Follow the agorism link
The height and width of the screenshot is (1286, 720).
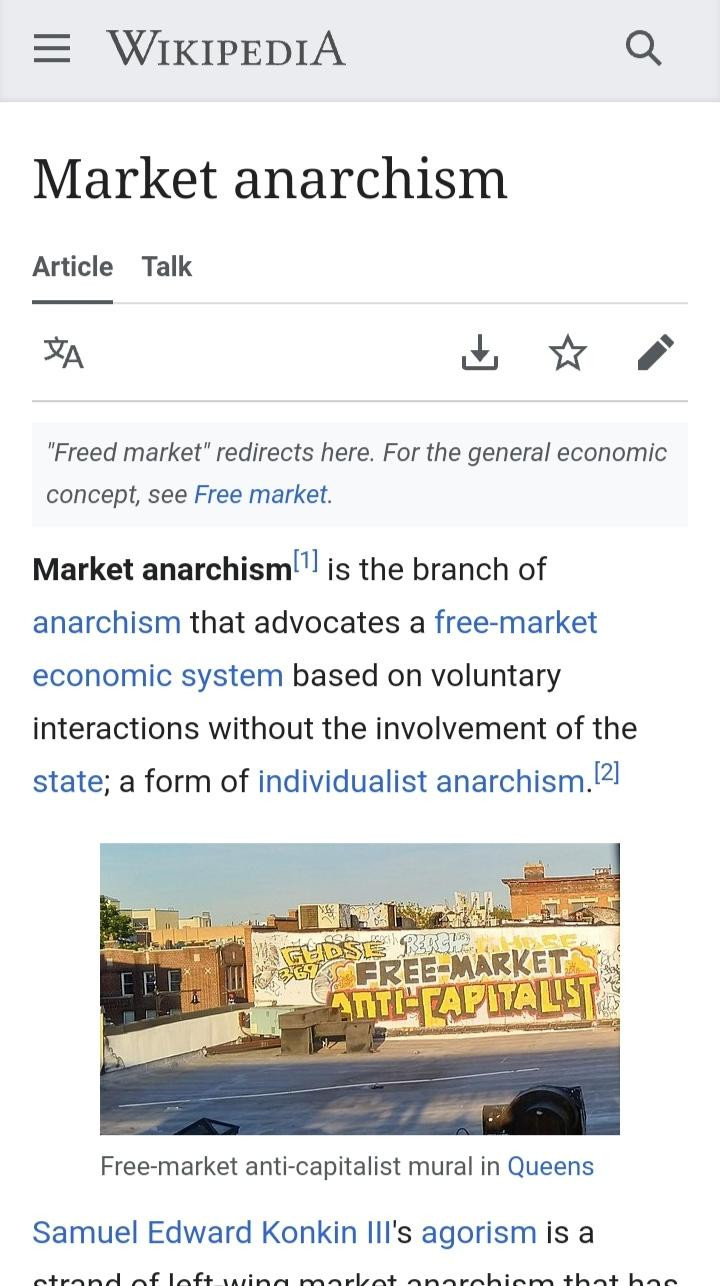pyautogui.click(x=479, y=1233)
